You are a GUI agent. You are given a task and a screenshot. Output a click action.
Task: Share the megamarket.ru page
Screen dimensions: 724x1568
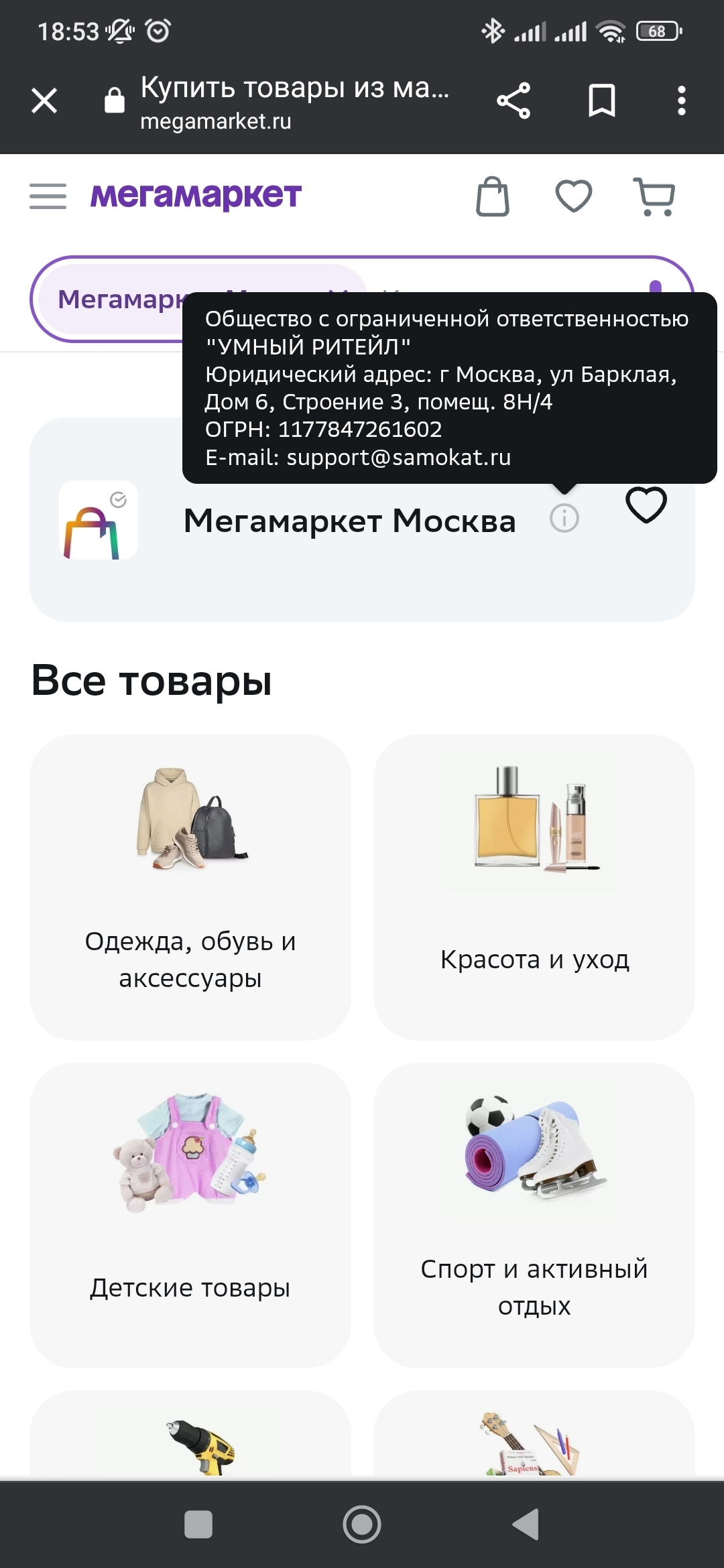(x=514, y=101)
